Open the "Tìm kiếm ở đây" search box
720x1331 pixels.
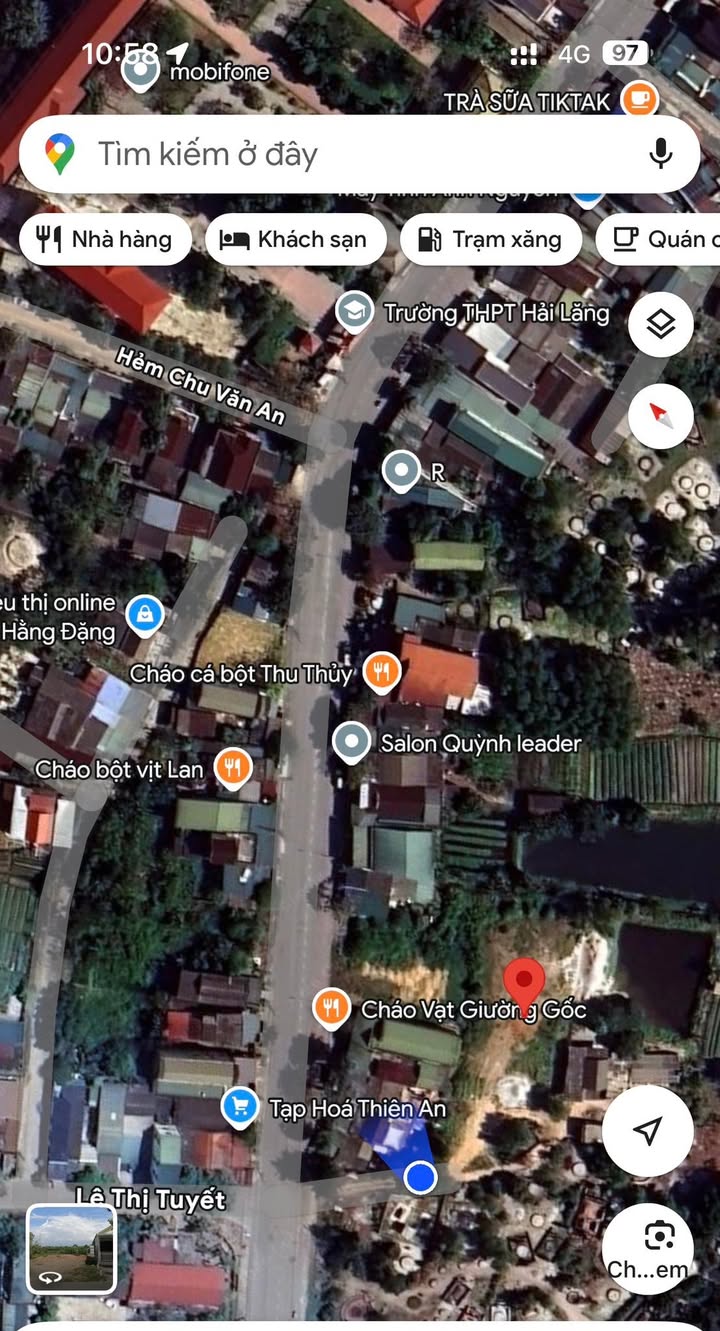[x=359, y=154]
